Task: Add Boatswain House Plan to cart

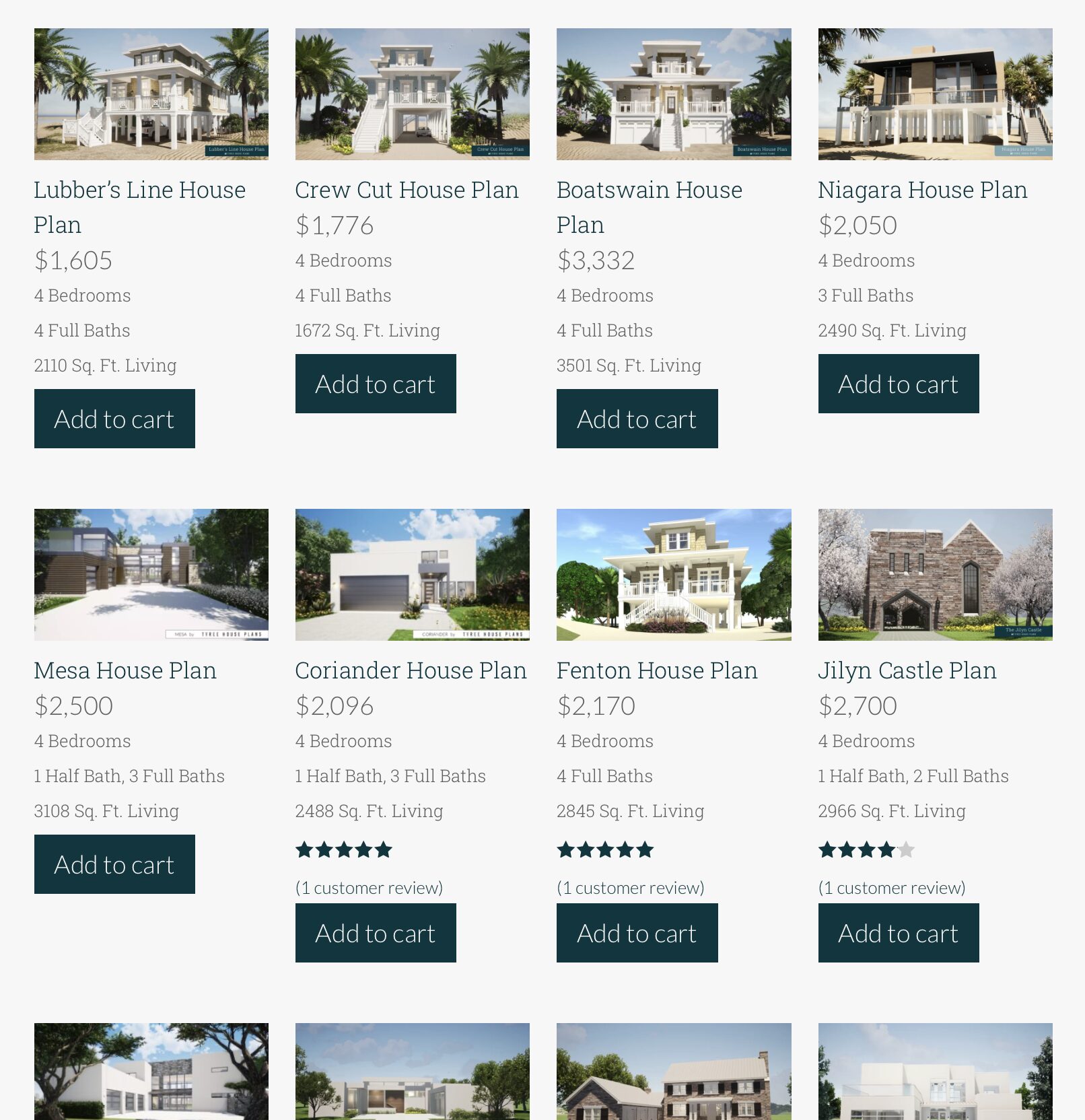Action: point(637,419)
